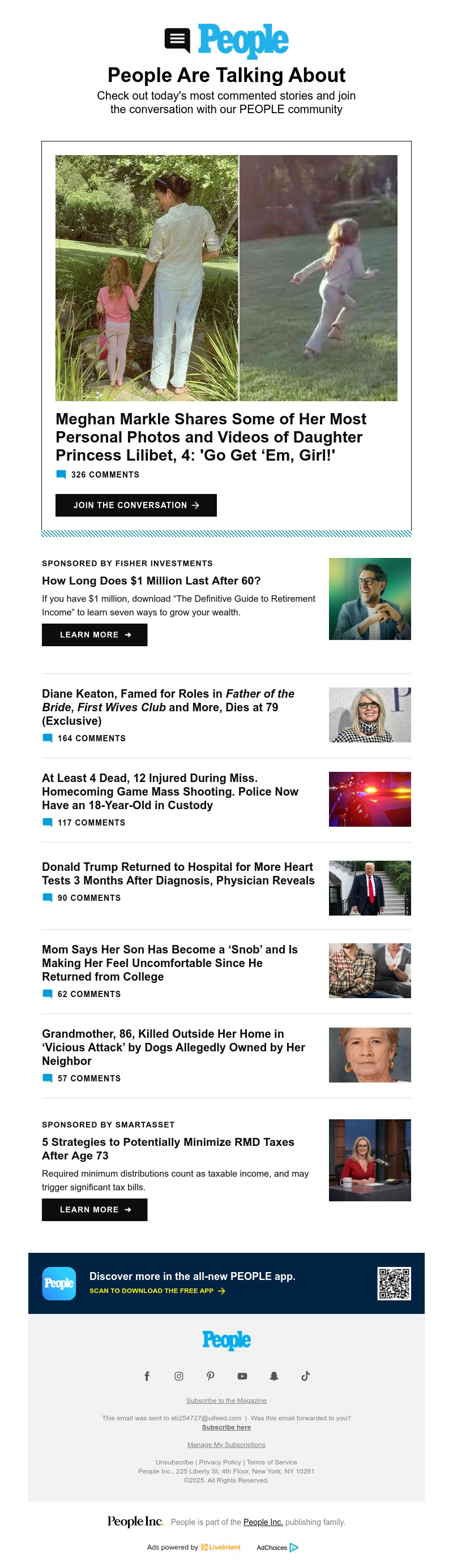Screen dimensions: 453x1568
Task: Open Manage My Subscriptions link
Action: (x=226, y=1445)
